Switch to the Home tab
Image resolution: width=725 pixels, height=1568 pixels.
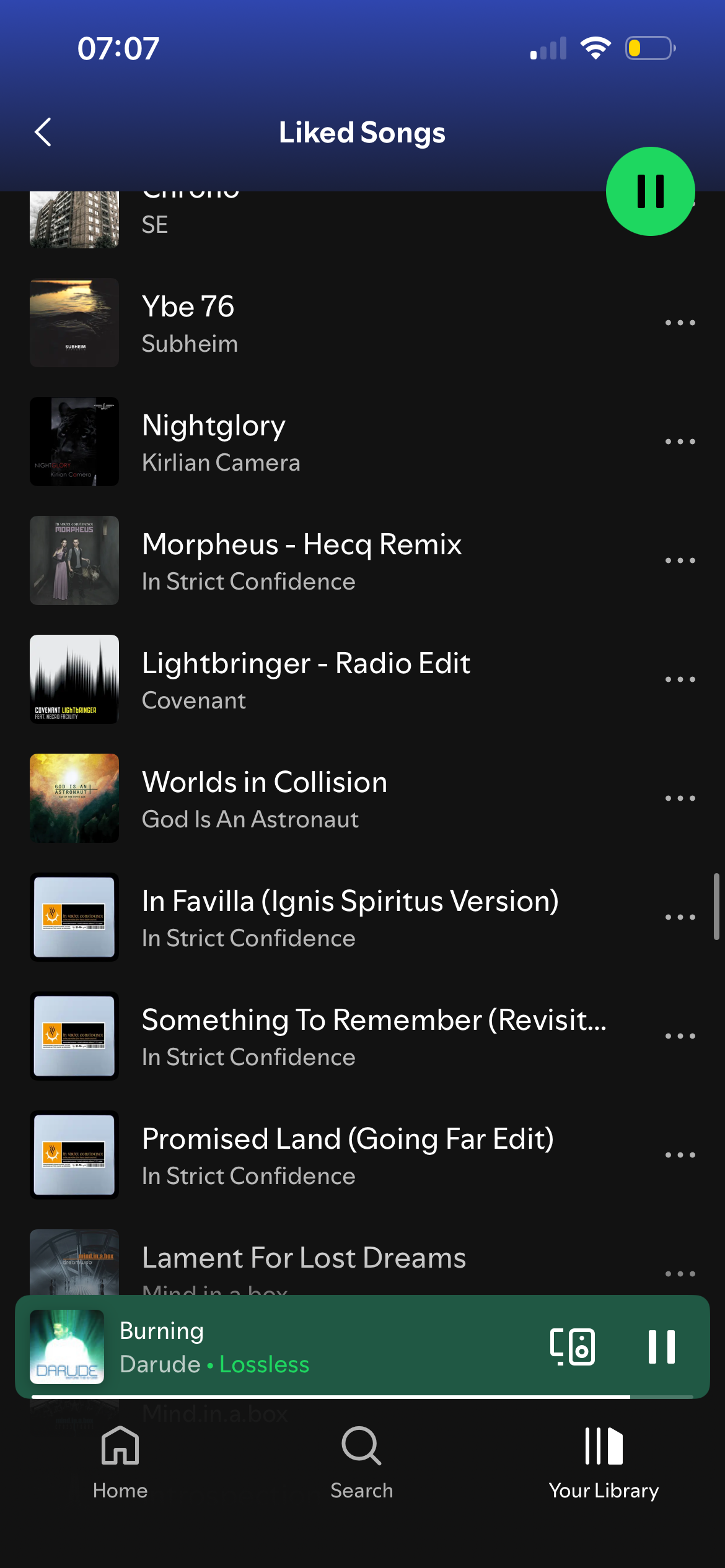click(120, 1463)
